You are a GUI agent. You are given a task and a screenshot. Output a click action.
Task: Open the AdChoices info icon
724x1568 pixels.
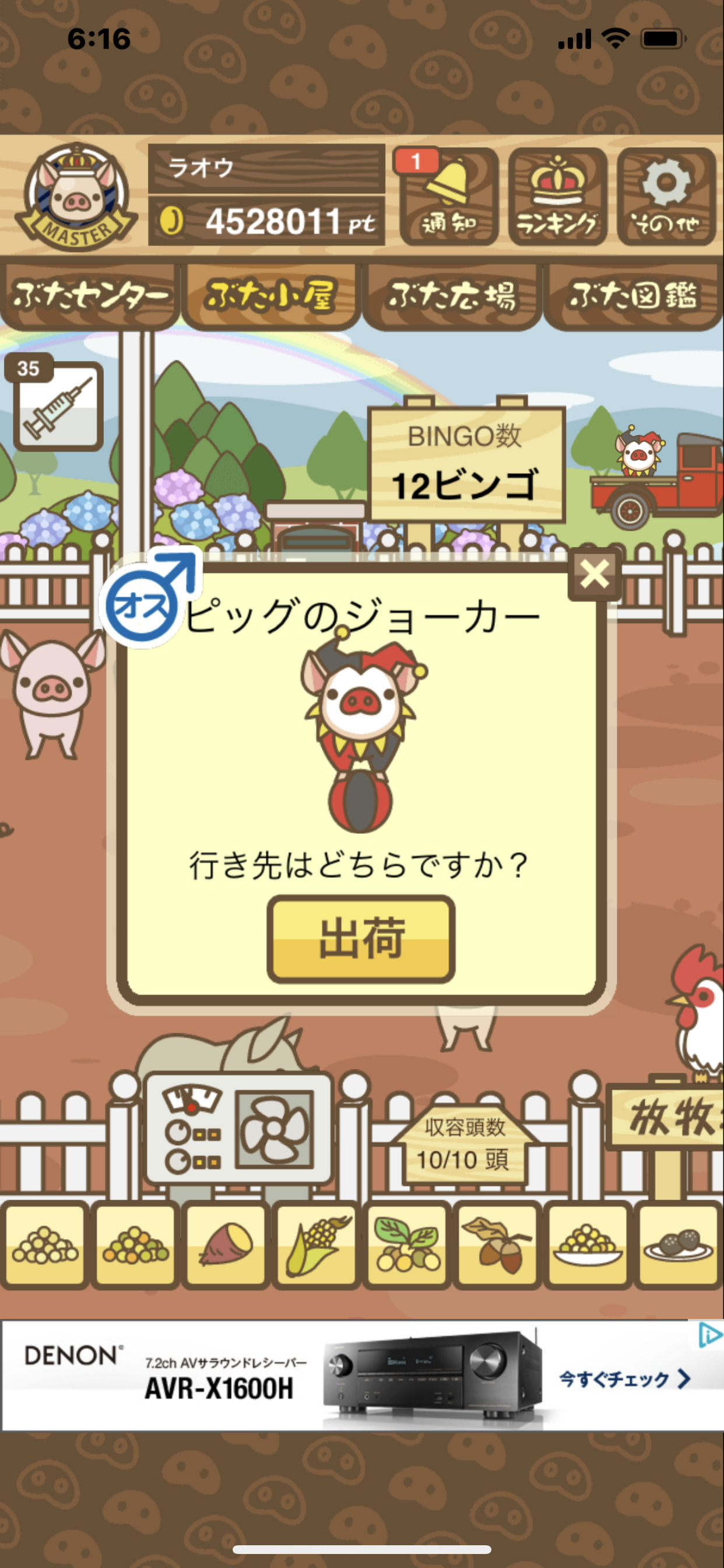point(710,1335)
